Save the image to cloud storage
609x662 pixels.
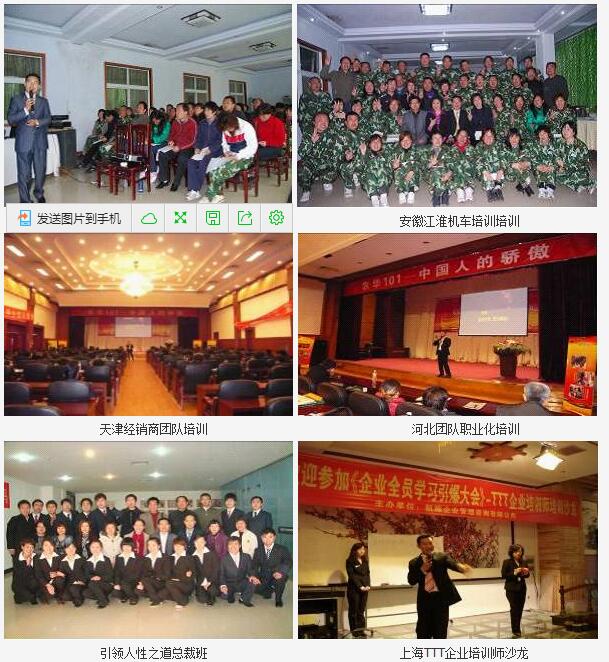(148, 218)
